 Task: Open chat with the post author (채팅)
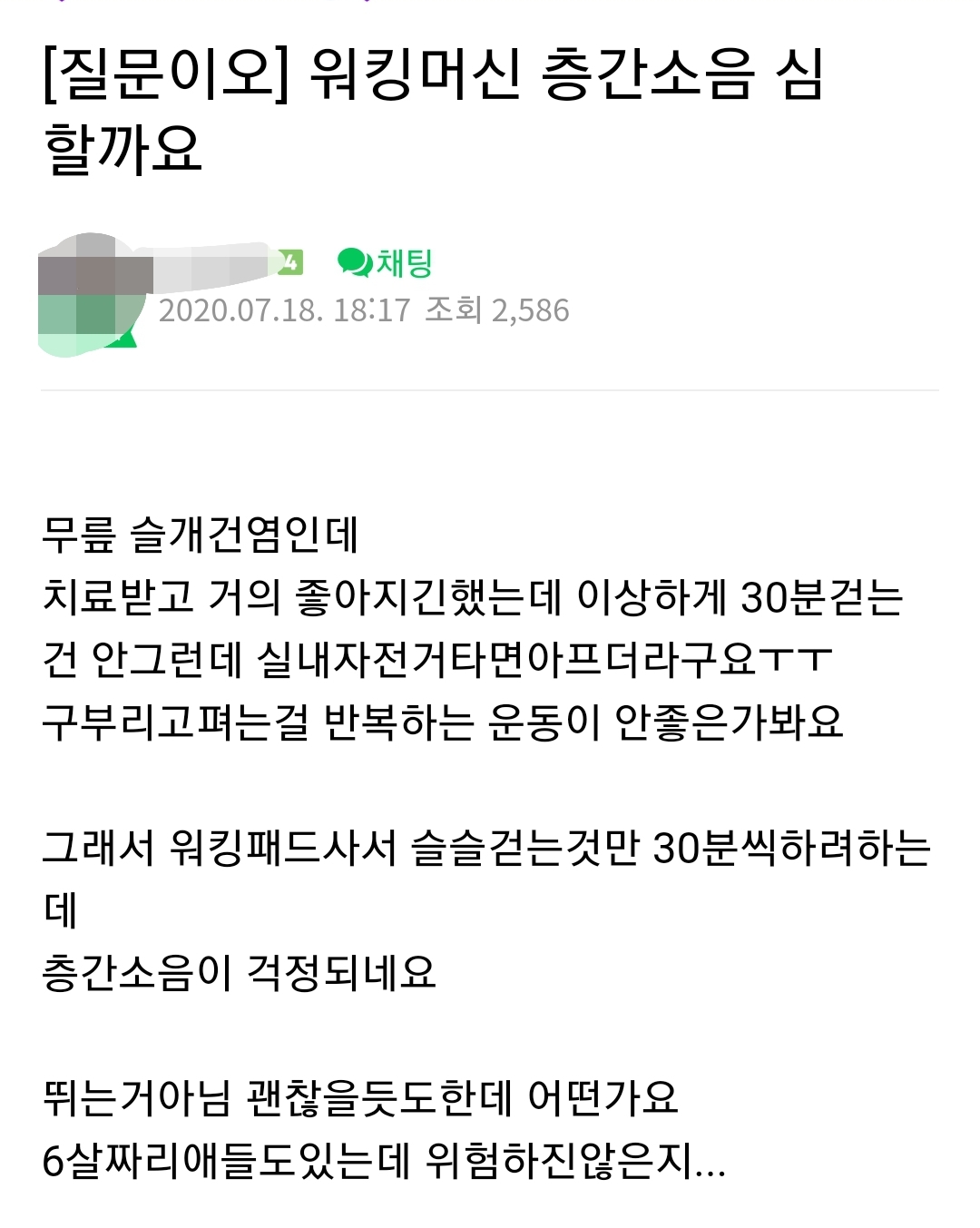click(386, 263)
